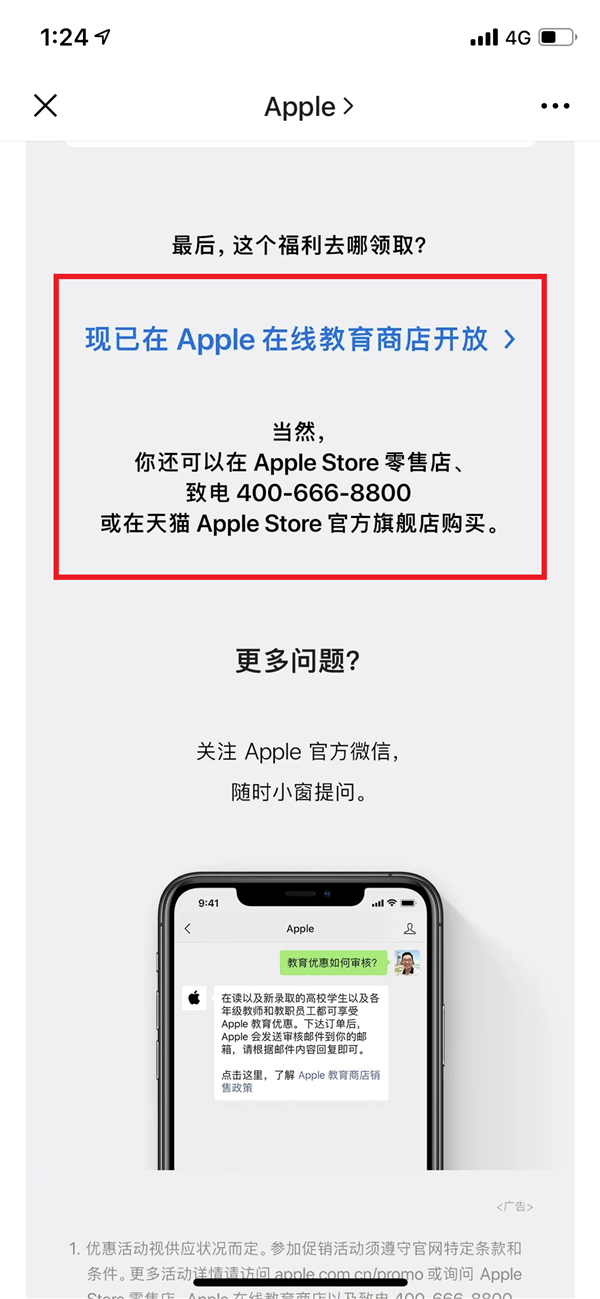600x1299 pixels.
Task: Open the Apple 在线教育商店 link
Action: click(x=300, y=339)
